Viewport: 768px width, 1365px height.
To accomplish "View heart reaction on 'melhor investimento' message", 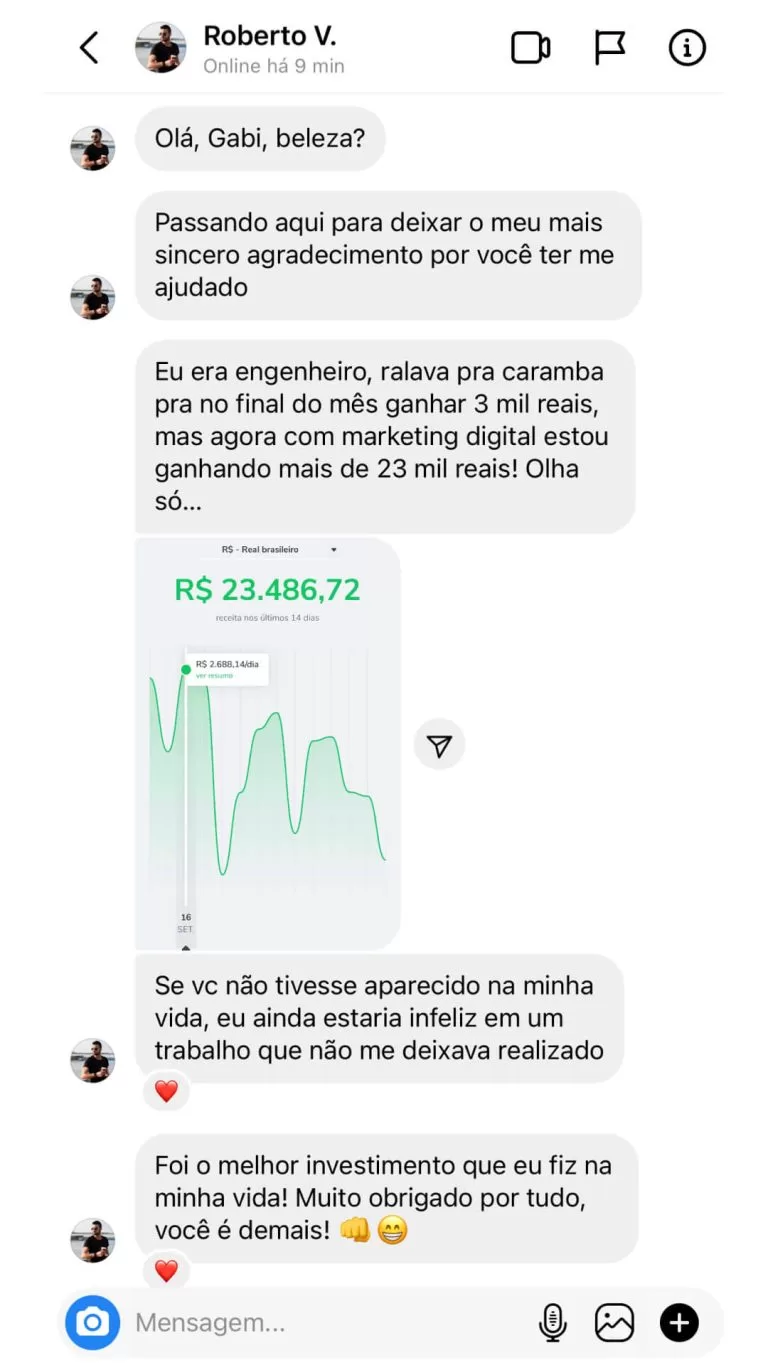I will tap(166, 1270).
